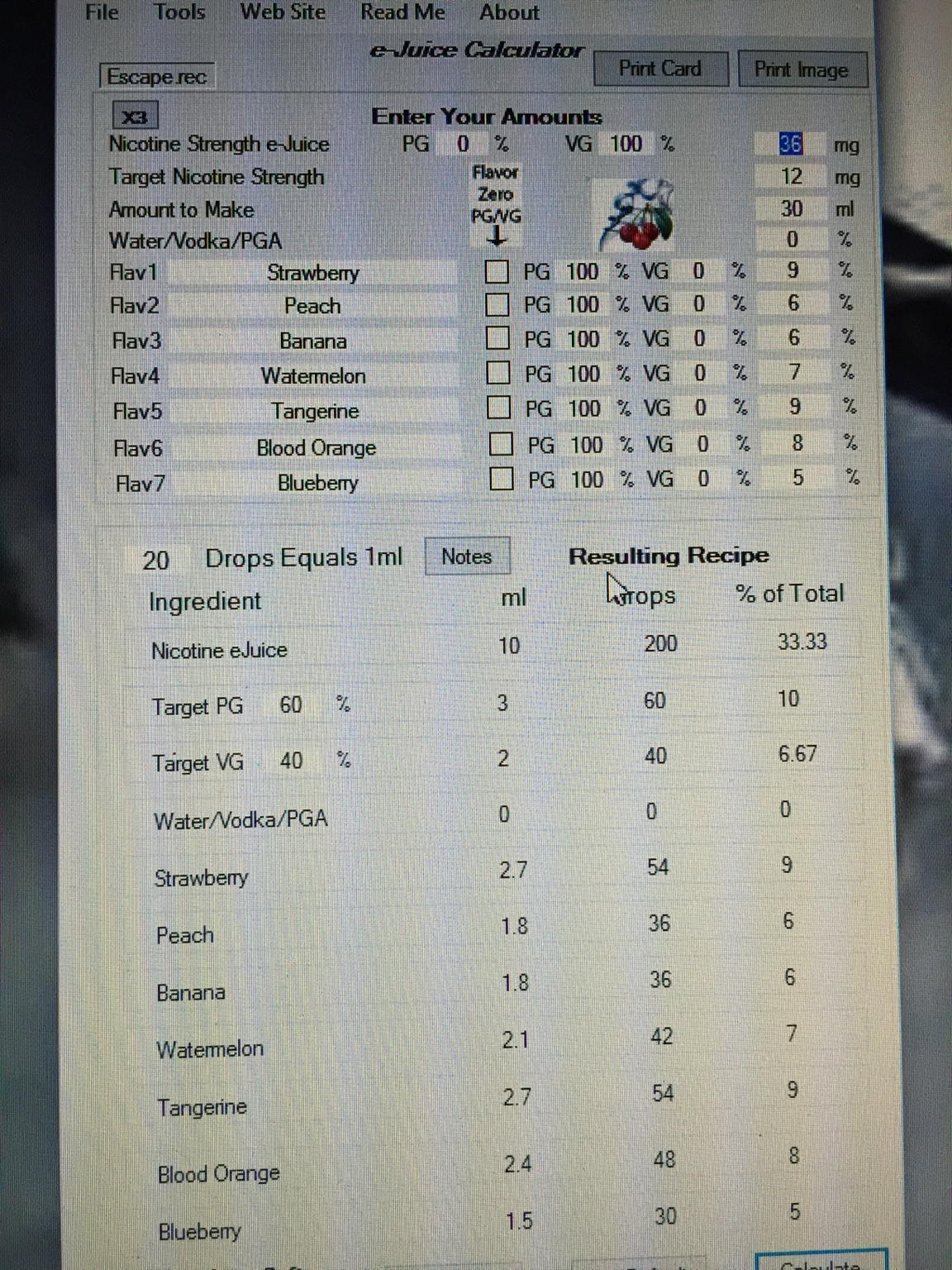952x1270 pixels.
Task: Enable the Flavor Zero checkbox for Watermelon
Action: pyautogui.click(x=498, y=374)
